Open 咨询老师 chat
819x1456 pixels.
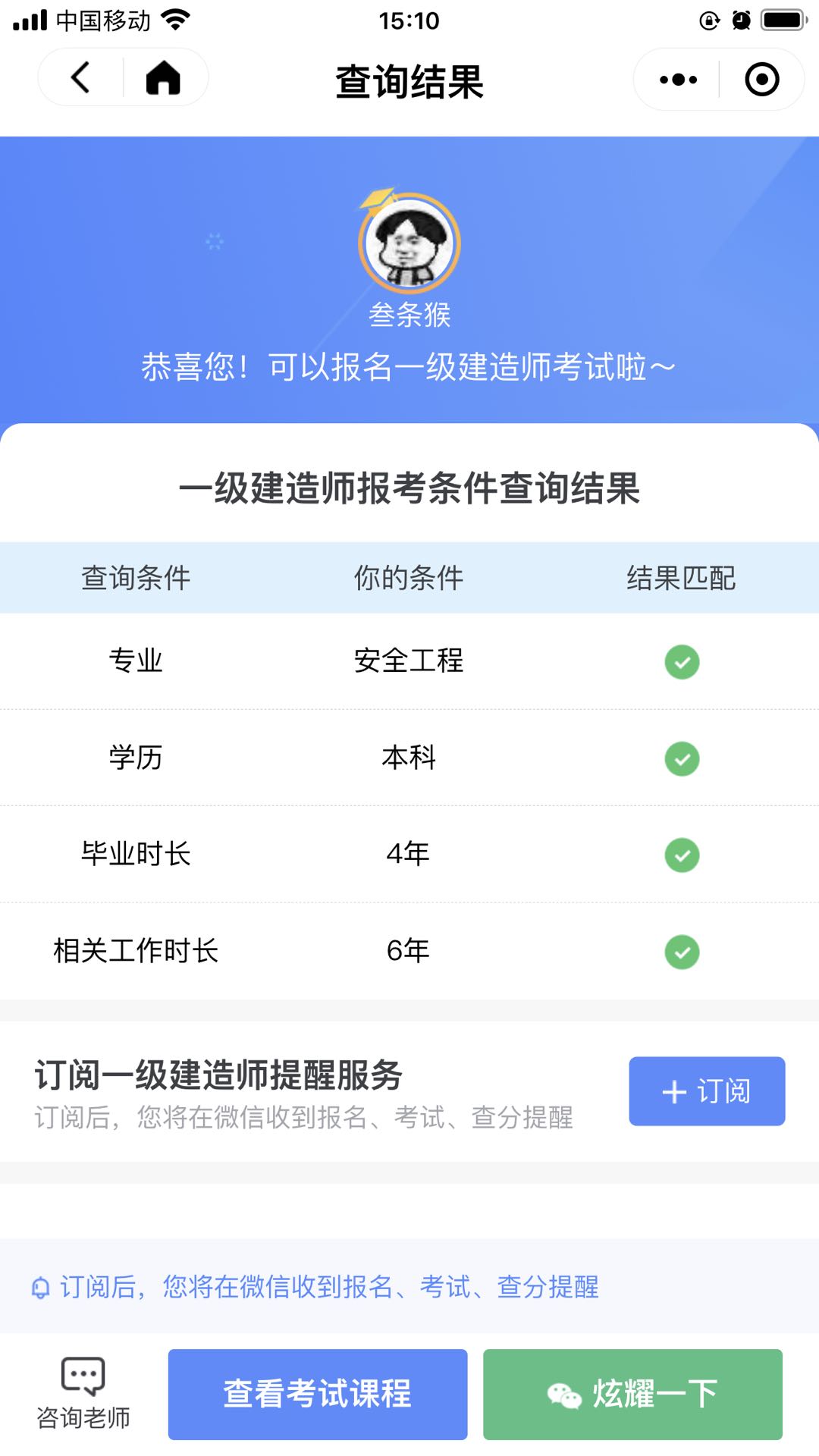click(x=83, y=1394)
